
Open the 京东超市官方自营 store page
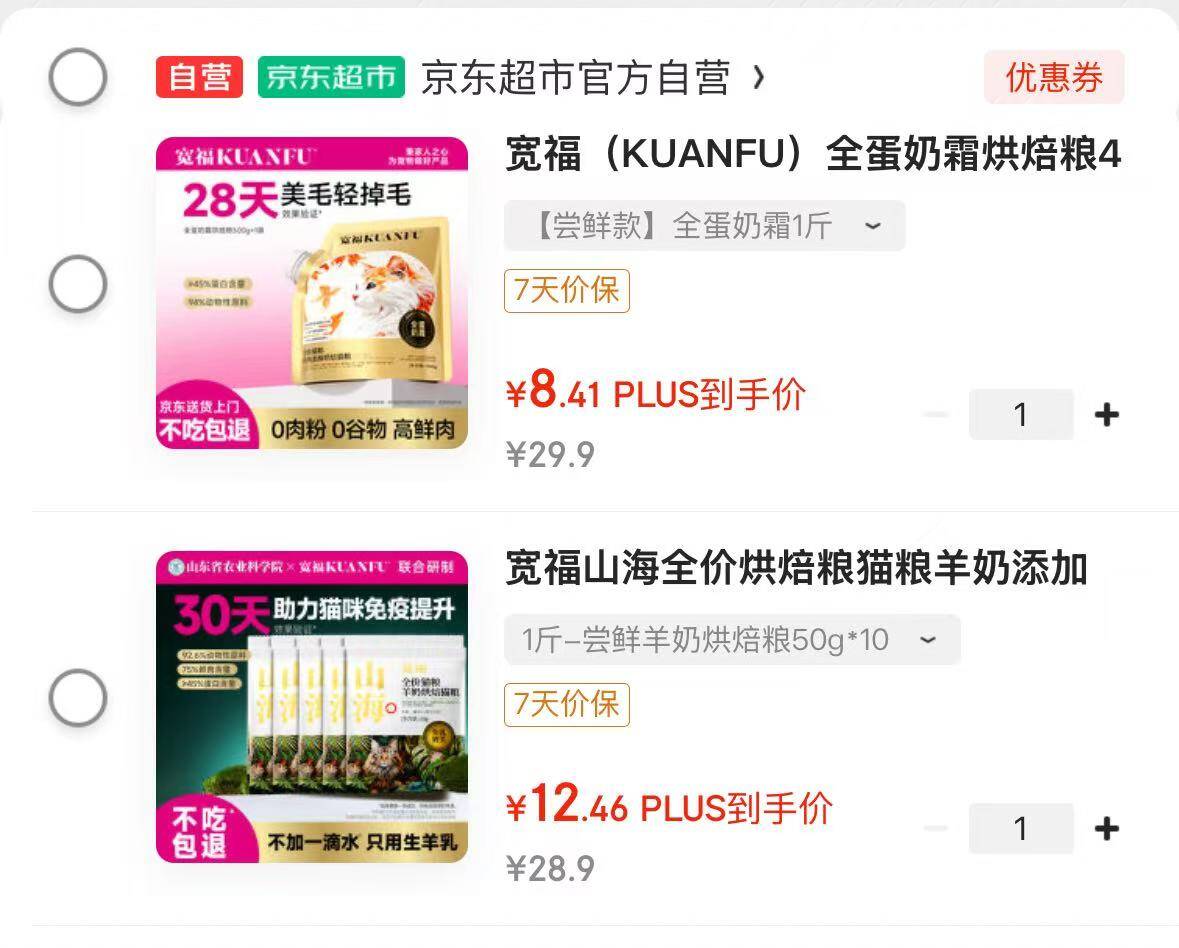point(590,78)
